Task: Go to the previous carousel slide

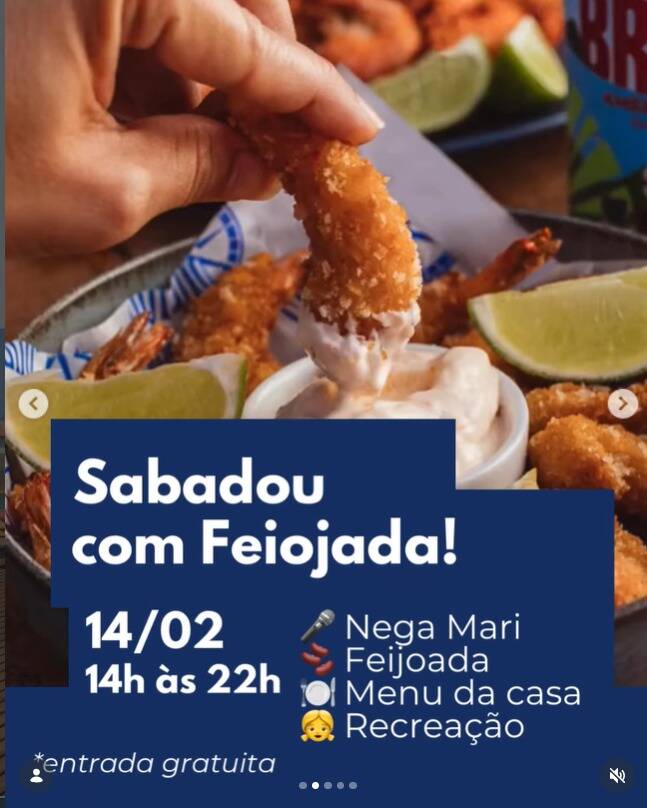Action: [x=33, y=404]
